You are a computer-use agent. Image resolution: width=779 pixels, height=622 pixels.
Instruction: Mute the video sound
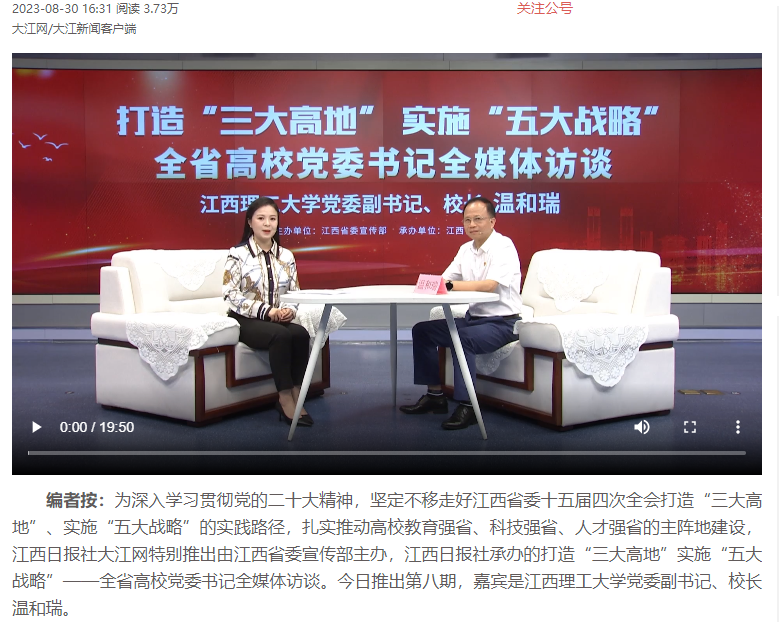point(641,427)
